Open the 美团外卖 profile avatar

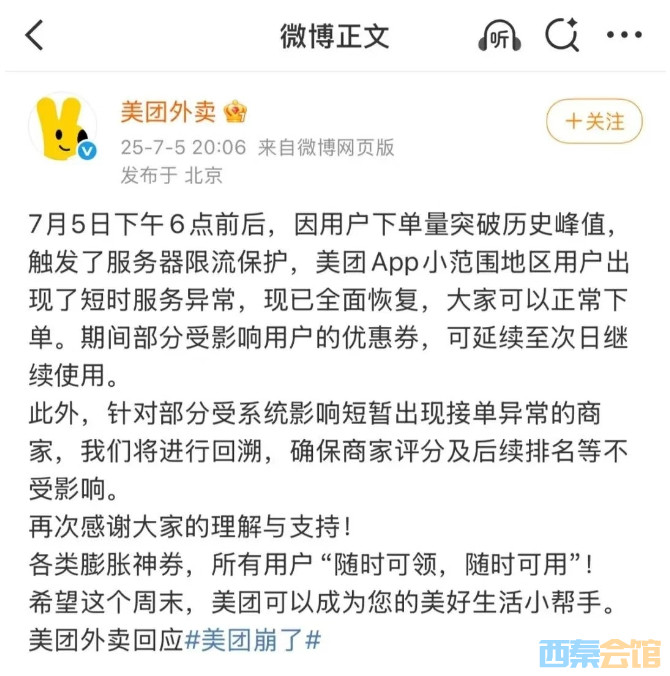63,130
